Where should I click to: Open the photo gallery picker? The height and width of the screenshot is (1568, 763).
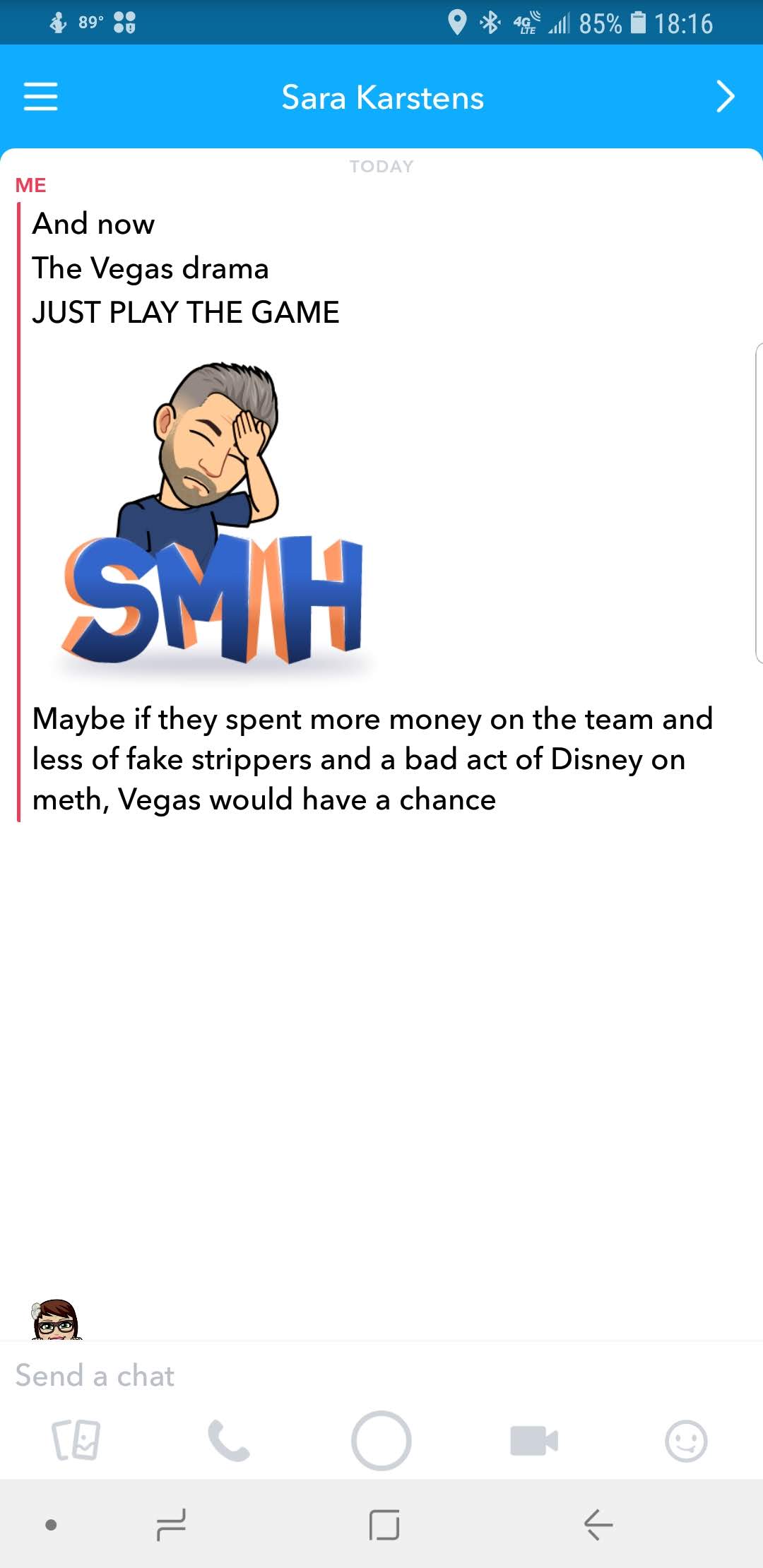pyautogui.click(x=76, y=1439)
